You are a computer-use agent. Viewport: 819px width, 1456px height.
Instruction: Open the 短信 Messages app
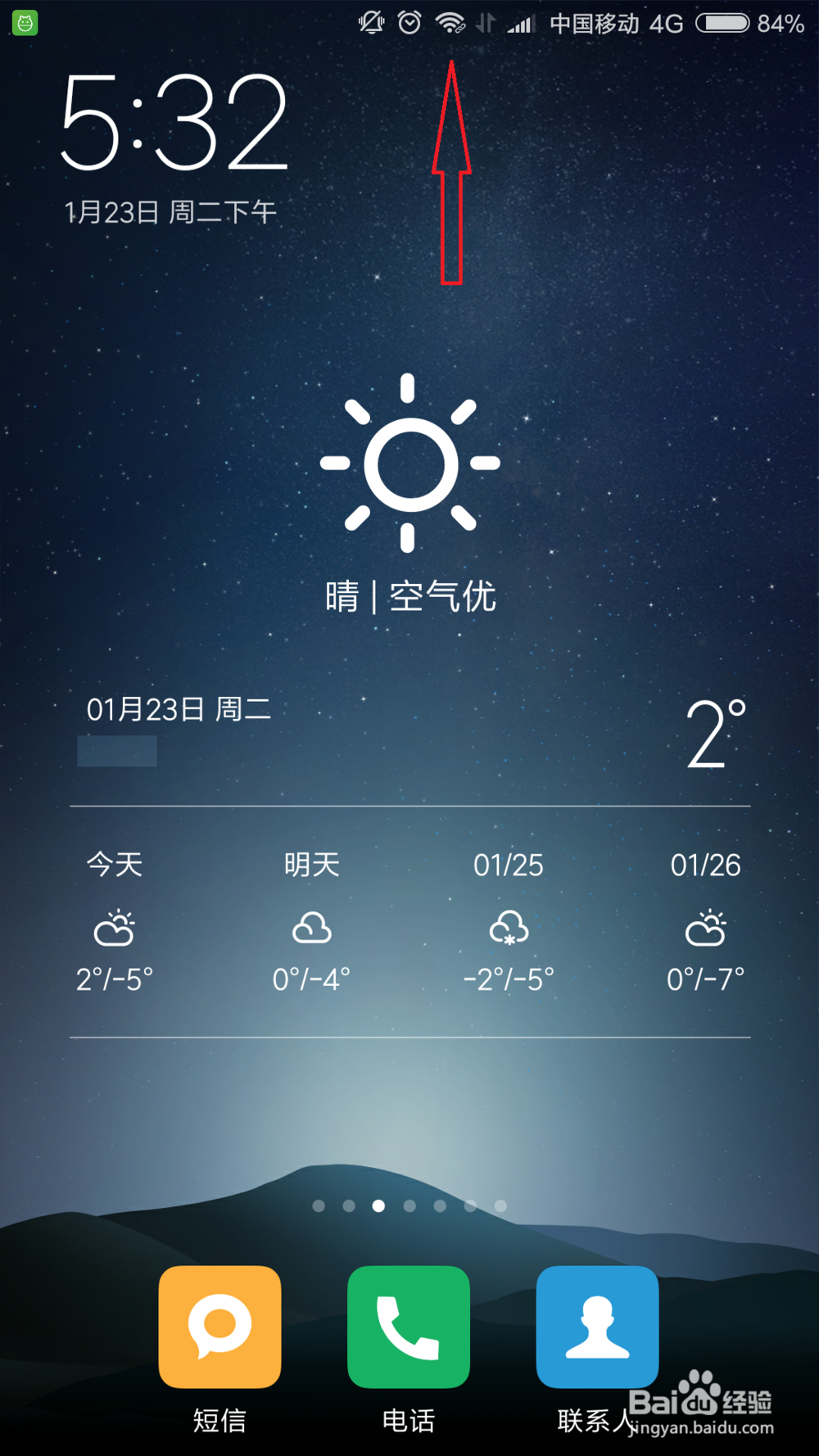(219, 1327)
